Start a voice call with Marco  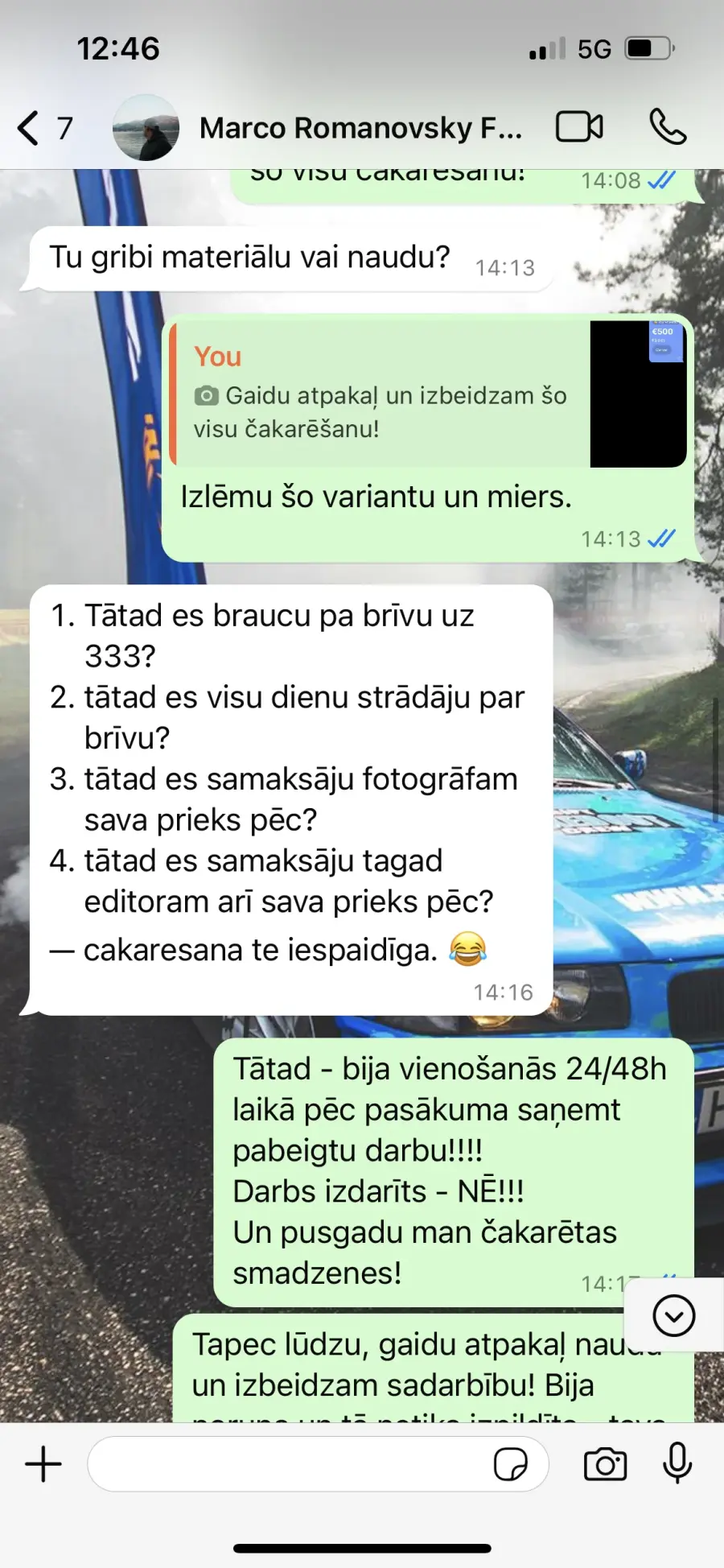[x=668, y=127]
